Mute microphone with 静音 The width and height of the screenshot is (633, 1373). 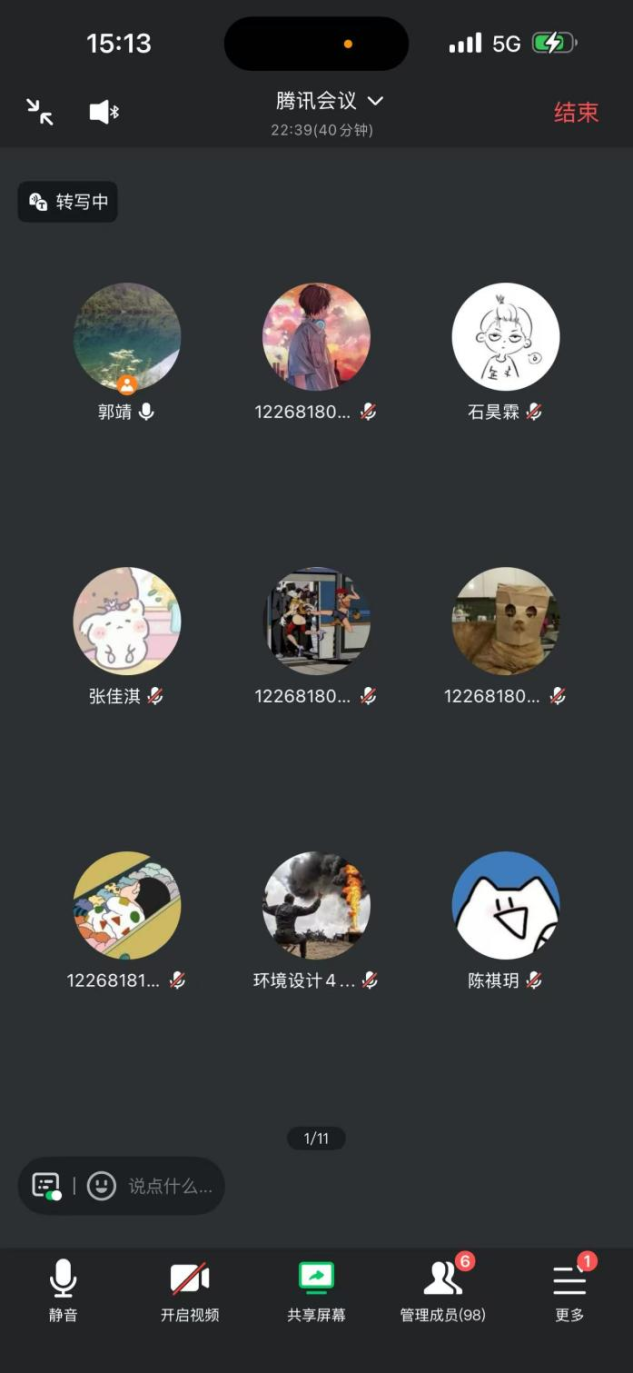(63, 1291)
